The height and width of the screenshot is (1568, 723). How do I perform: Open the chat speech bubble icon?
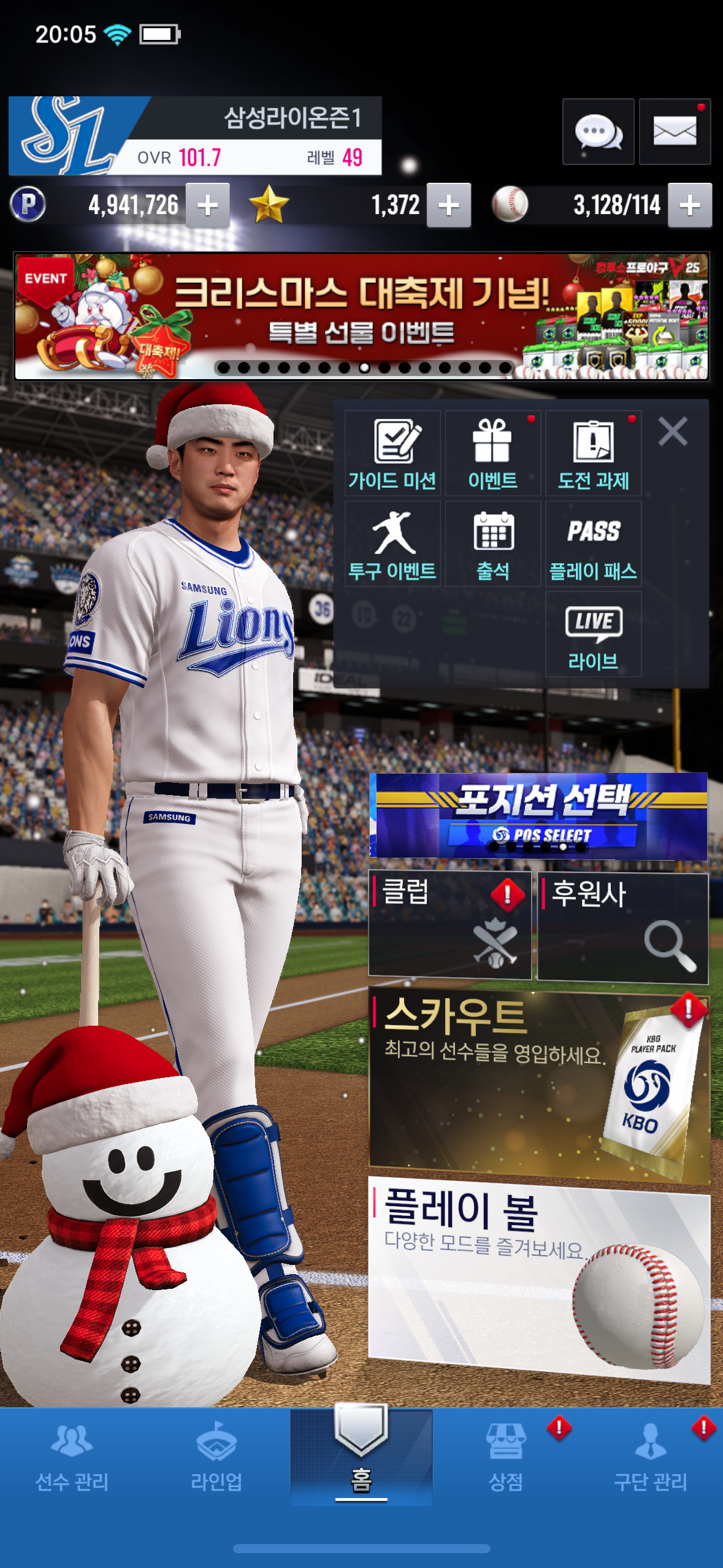coord(598,131)
